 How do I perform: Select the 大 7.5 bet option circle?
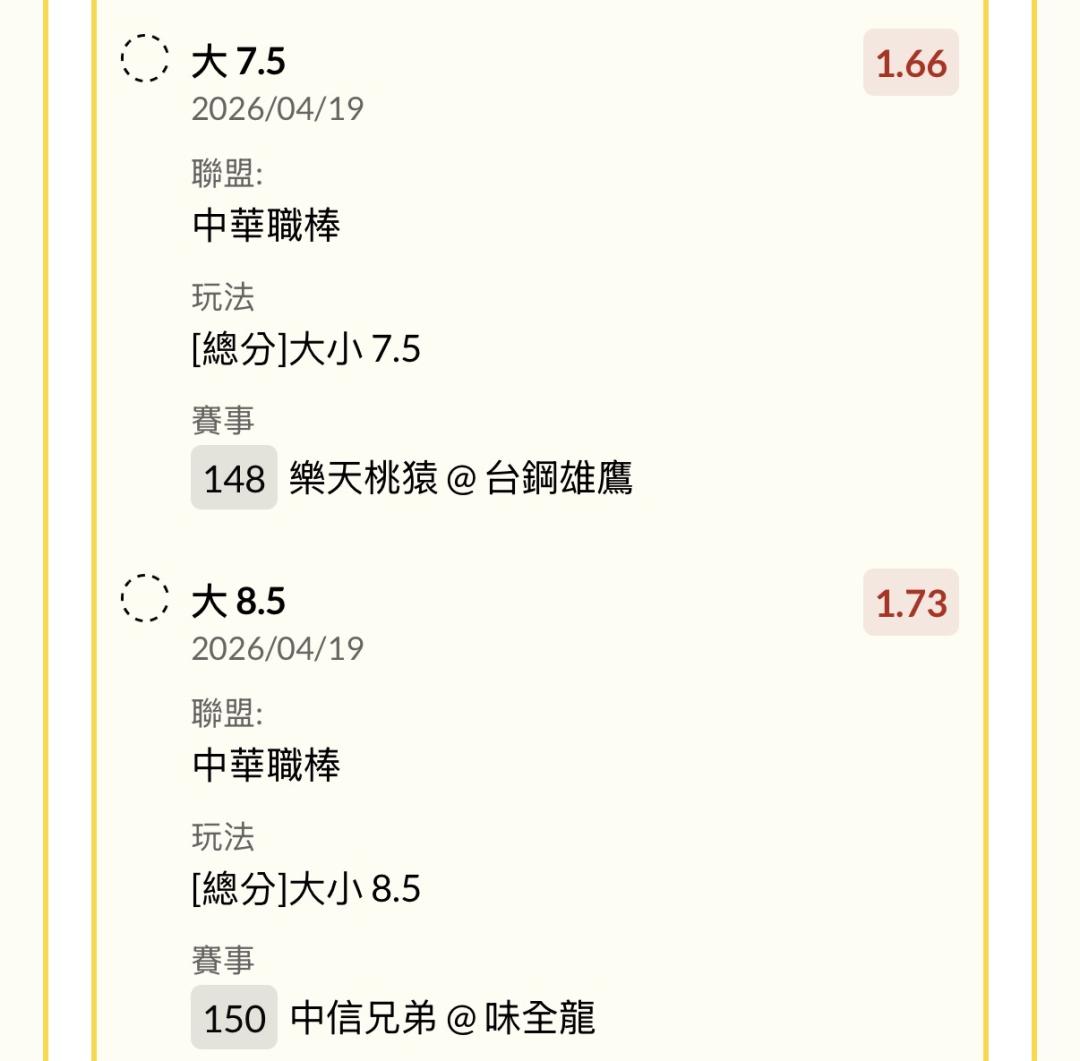(x=145, y=59)
